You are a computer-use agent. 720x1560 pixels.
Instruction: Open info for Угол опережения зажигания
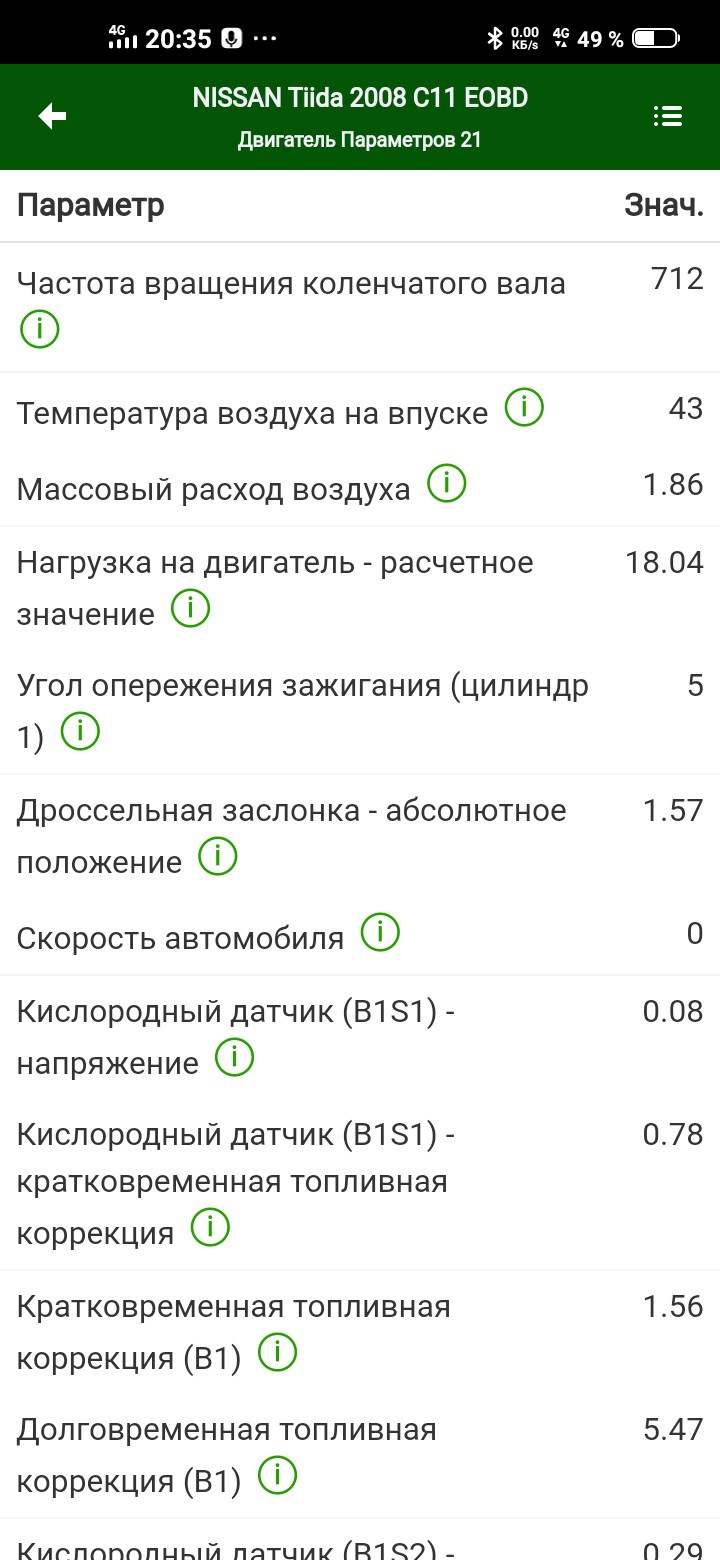coord(79,731)
